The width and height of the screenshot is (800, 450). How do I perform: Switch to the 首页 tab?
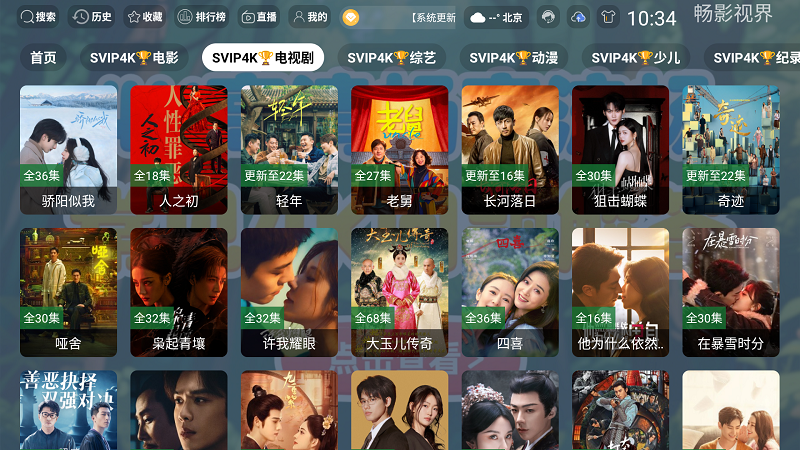[43, 58]
